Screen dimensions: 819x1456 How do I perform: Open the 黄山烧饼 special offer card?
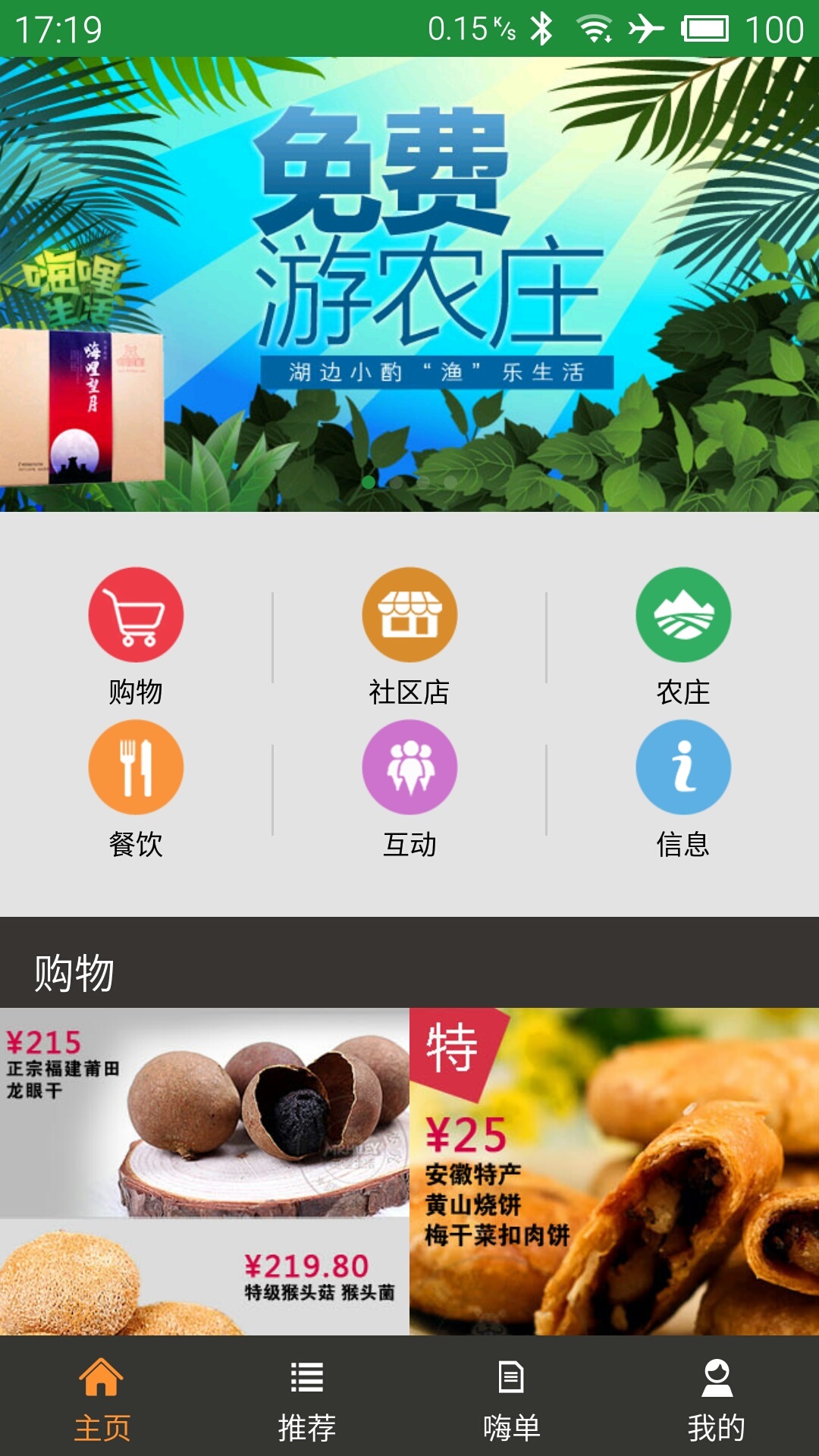(614, 1172)
